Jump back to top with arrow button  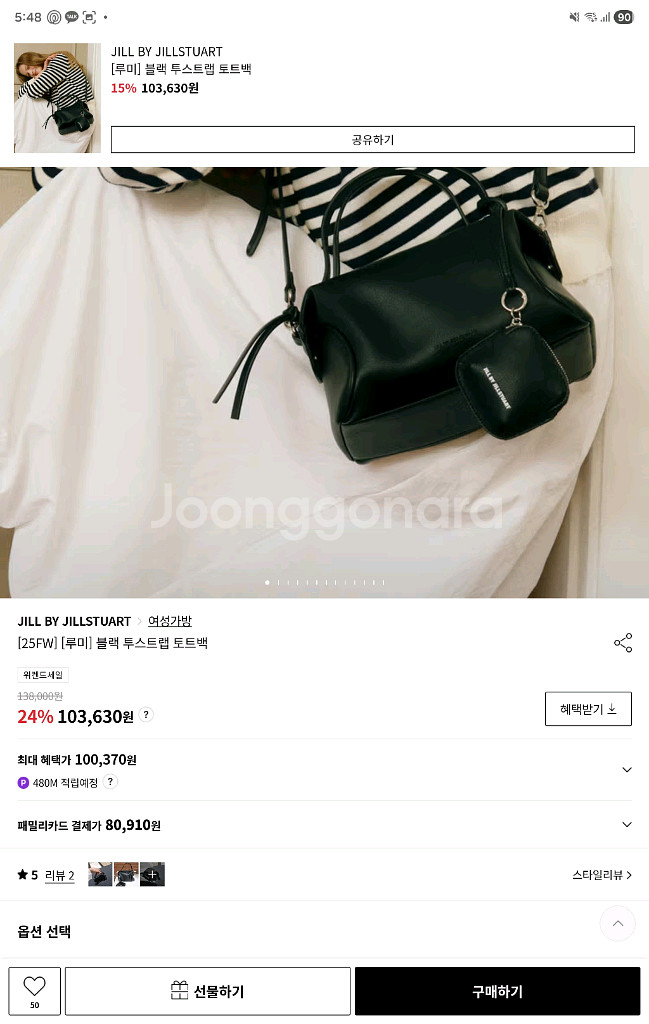[617, 923]
